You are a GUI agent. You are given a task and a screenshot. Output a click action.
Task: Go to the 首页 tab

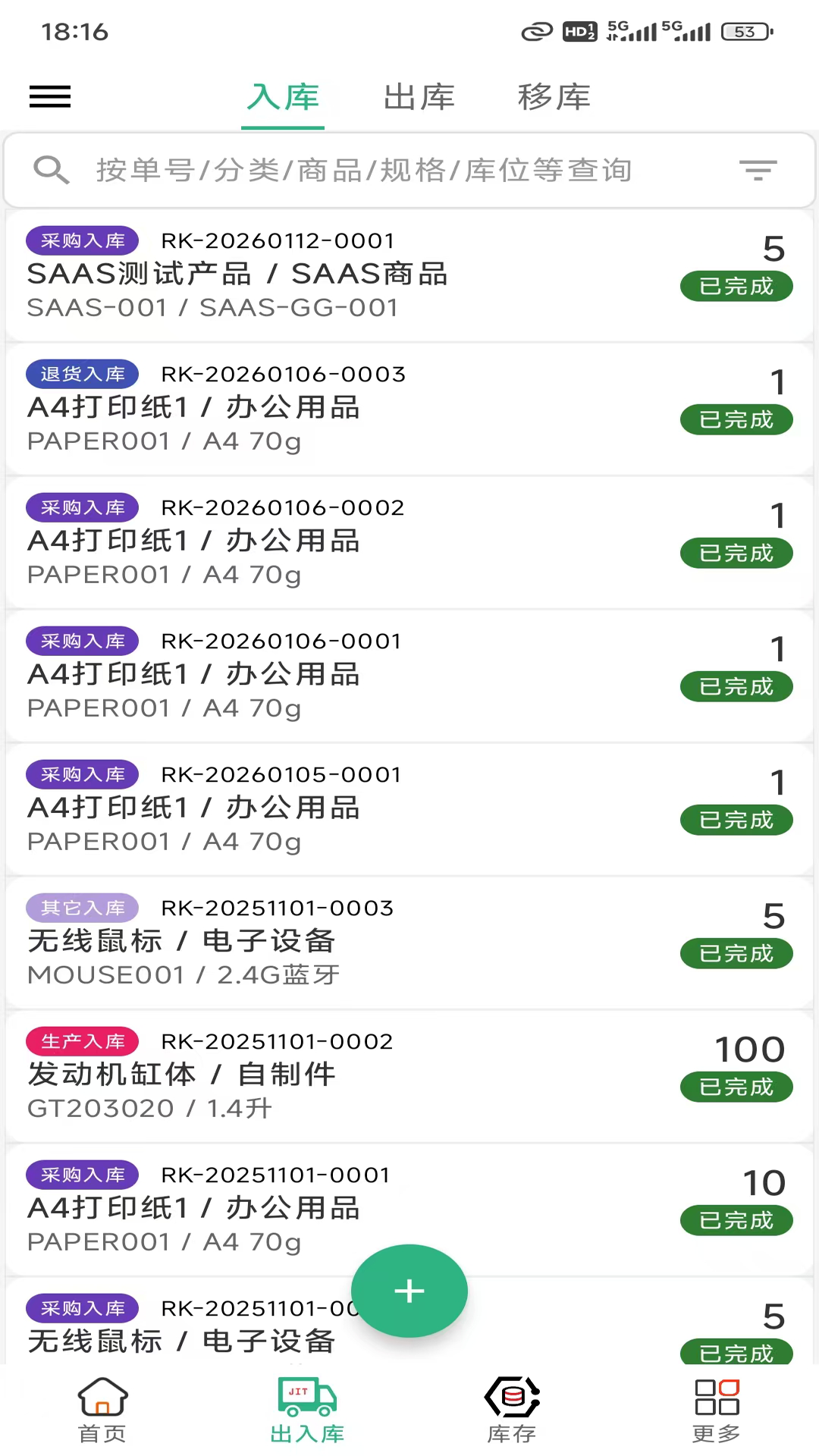[x=102, y=1410]
